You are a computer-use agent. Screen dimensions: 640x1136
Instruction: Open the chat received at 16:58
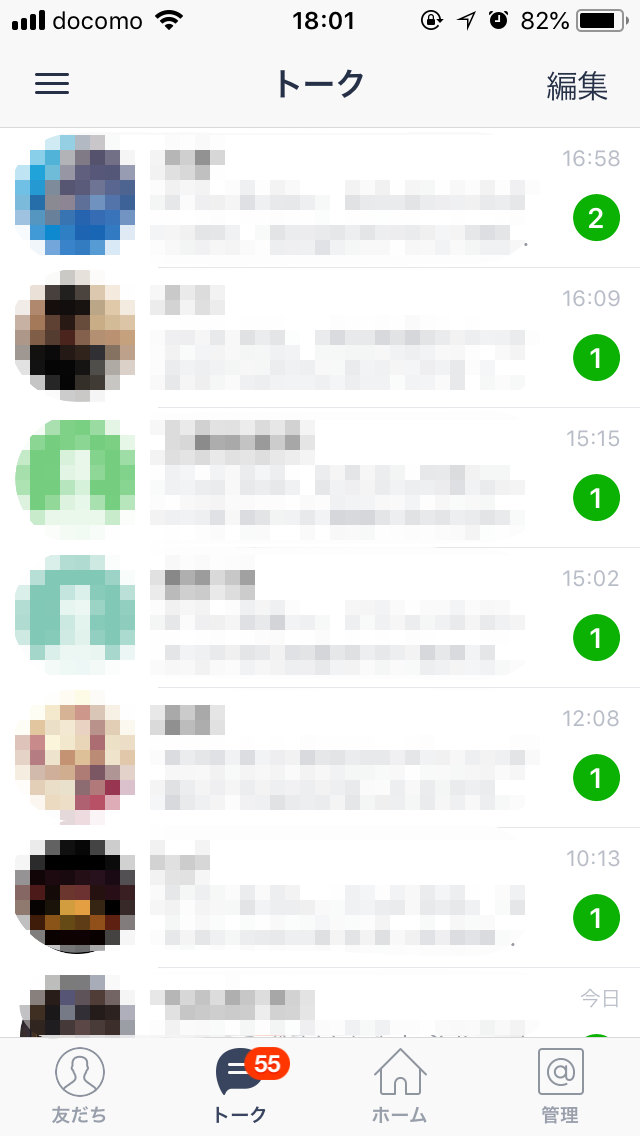click(x=320, y=198)
